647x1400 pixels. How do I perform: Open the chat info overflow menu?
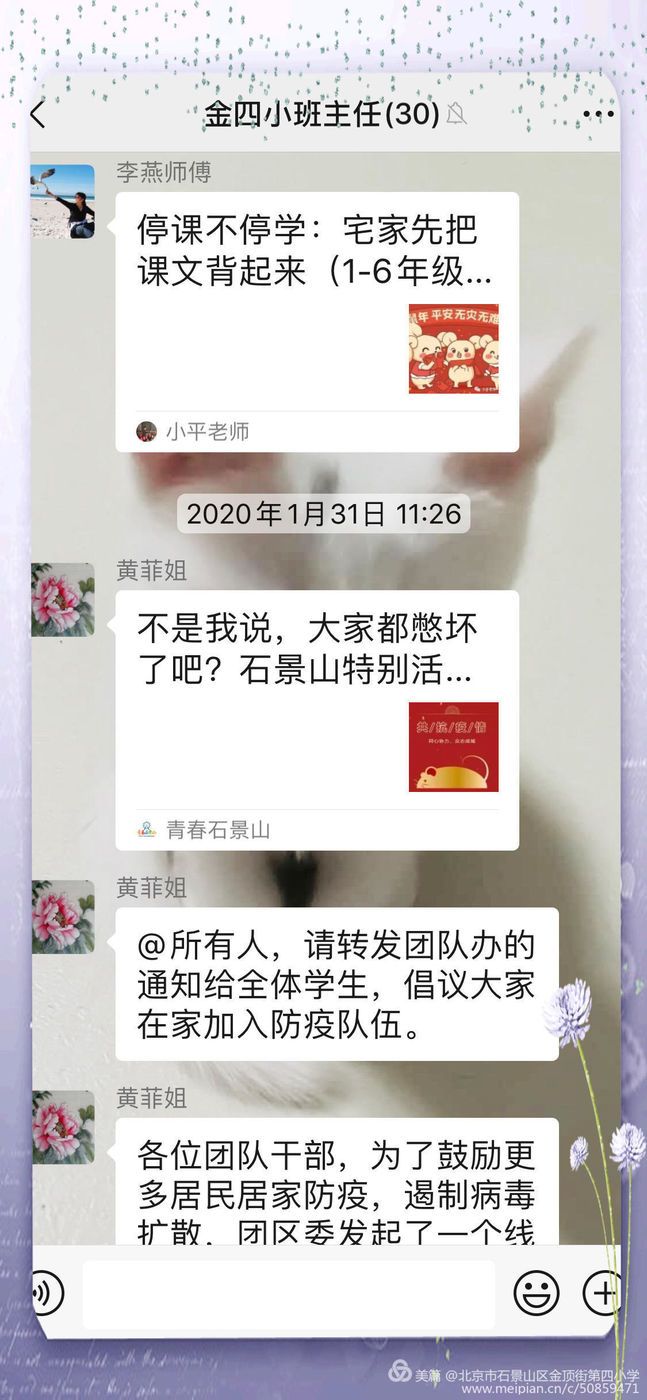[x=598, y=115]
